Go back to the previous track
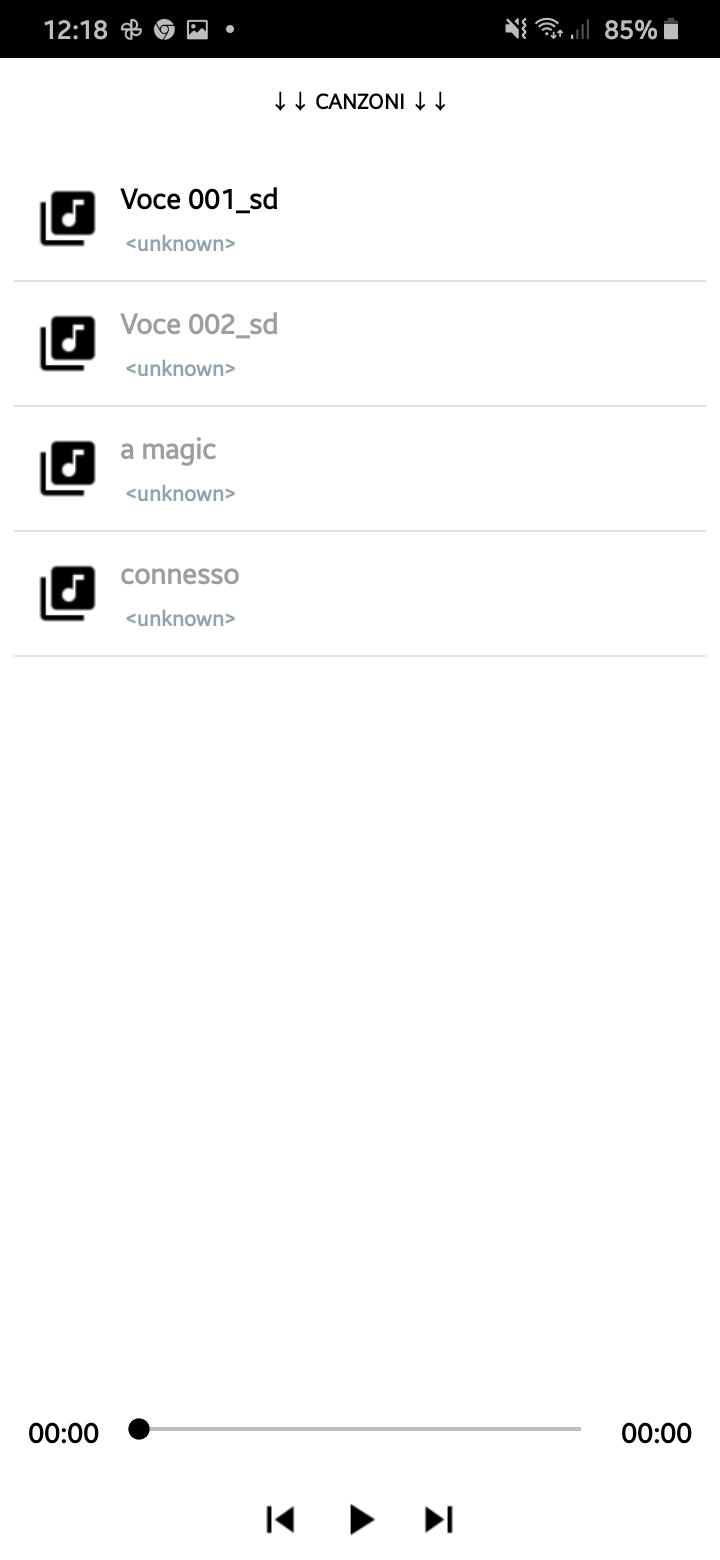The width and height of the screenshot is (720, 1560). click(x=281, y=1519)
